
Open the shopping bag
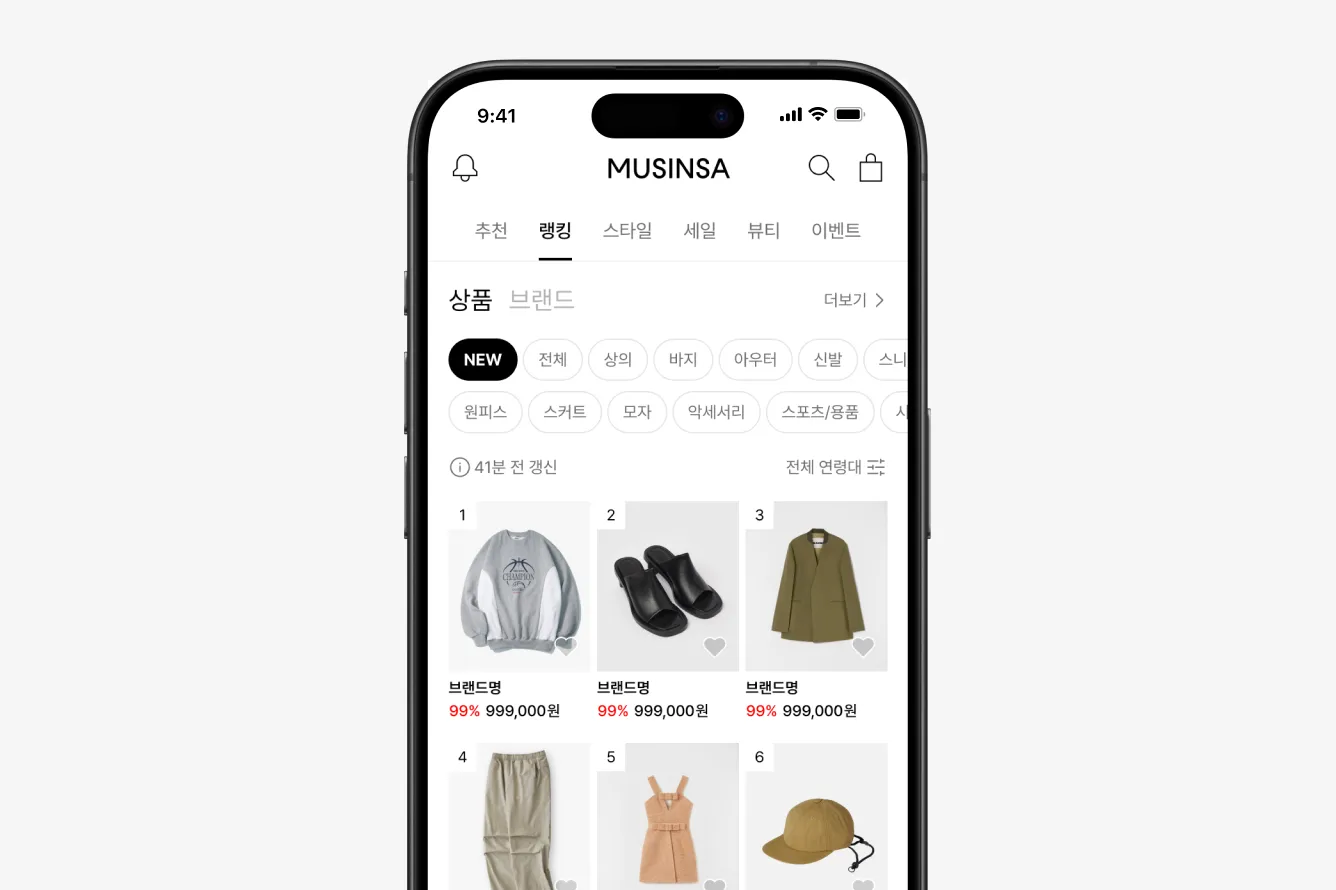[871, 168]
